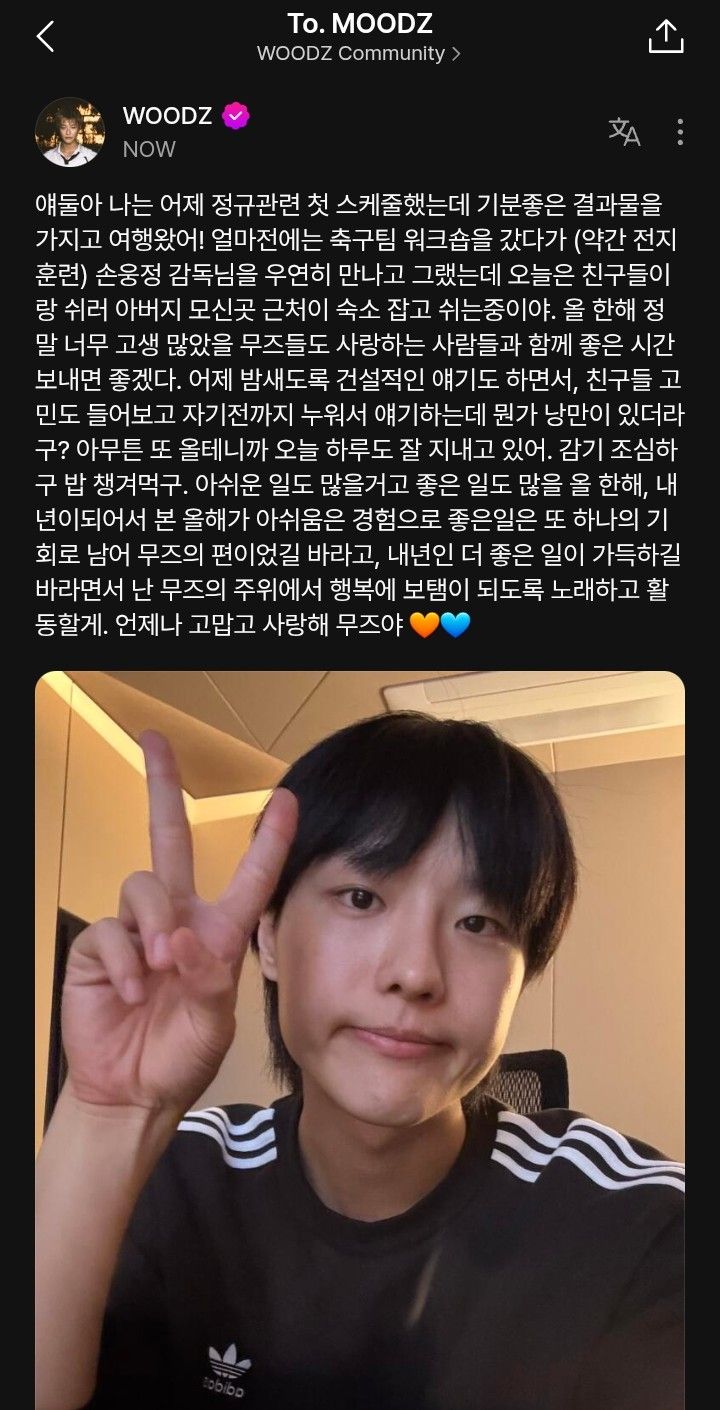Open the WOODZ profile avatar
The height and width of the screenshot is (1410, 720).
(x=70, y=132)
